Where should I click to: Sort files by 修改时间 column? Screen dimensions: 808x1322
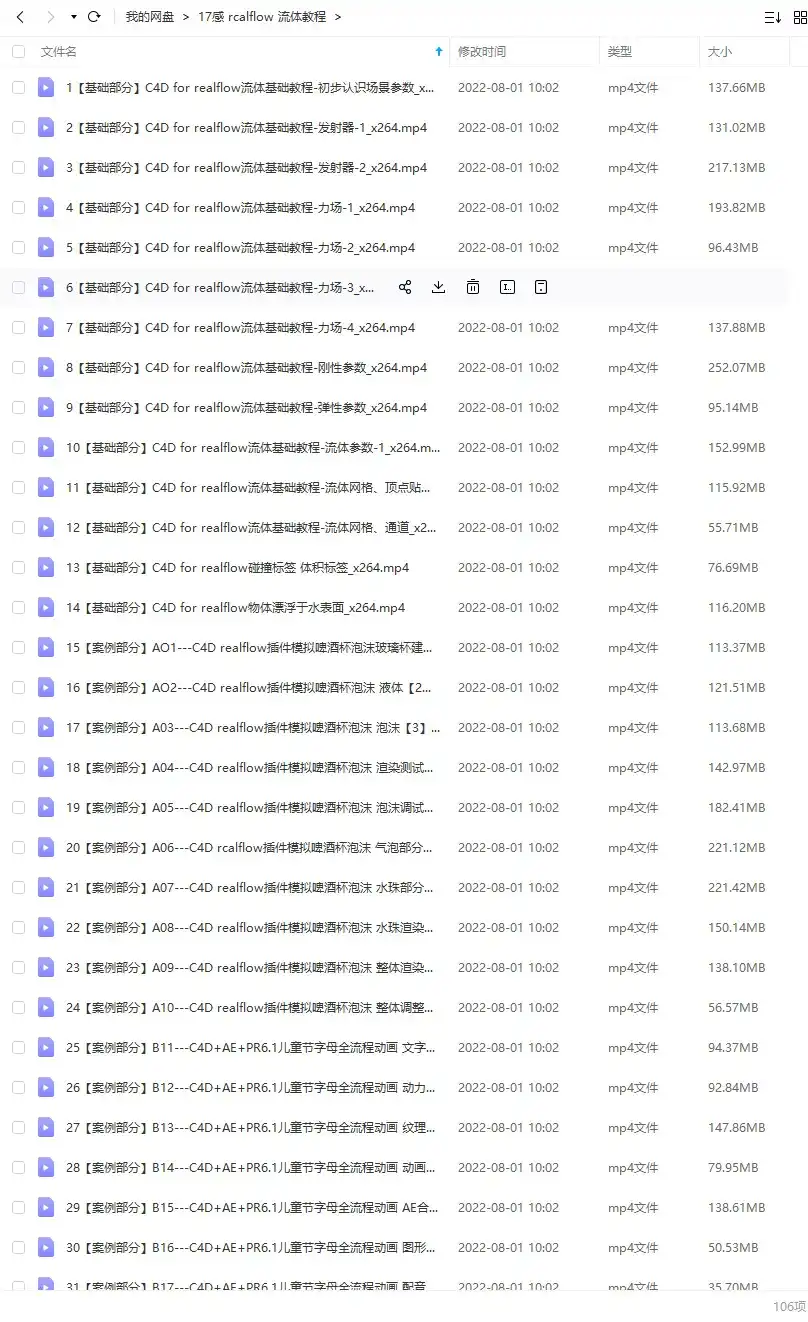482,52
